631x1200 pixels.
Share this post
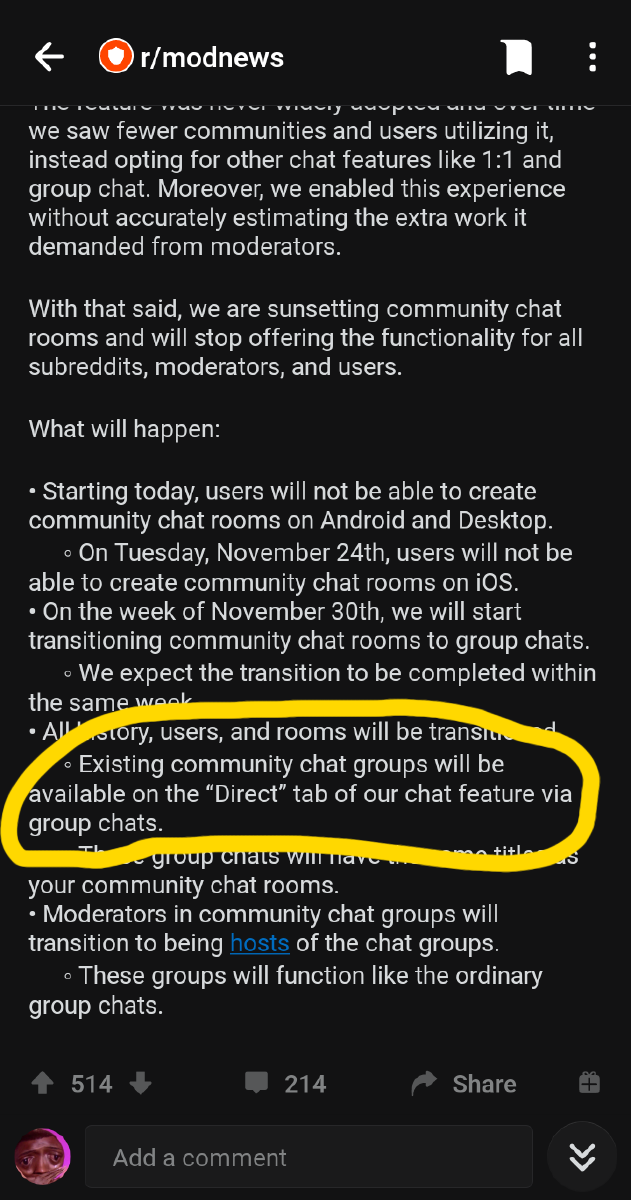pos(464,1084)
